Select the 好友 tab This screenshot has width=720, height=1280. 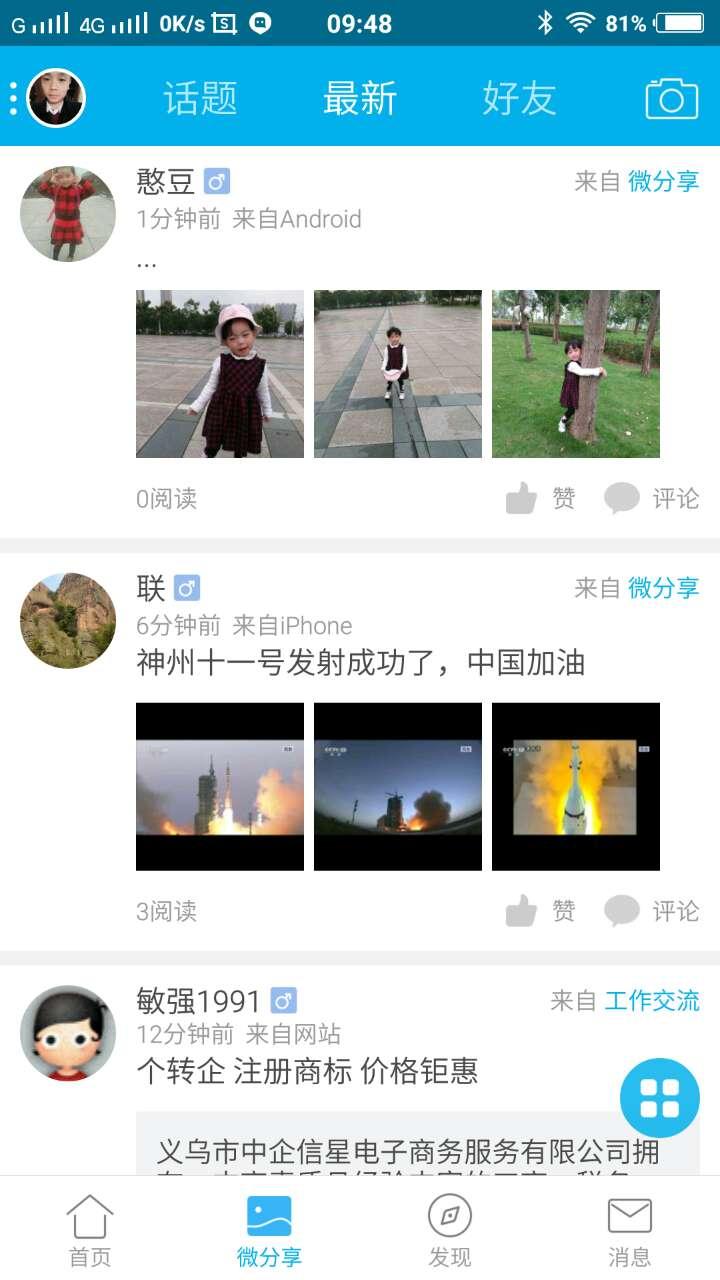[x=519, y=98]
